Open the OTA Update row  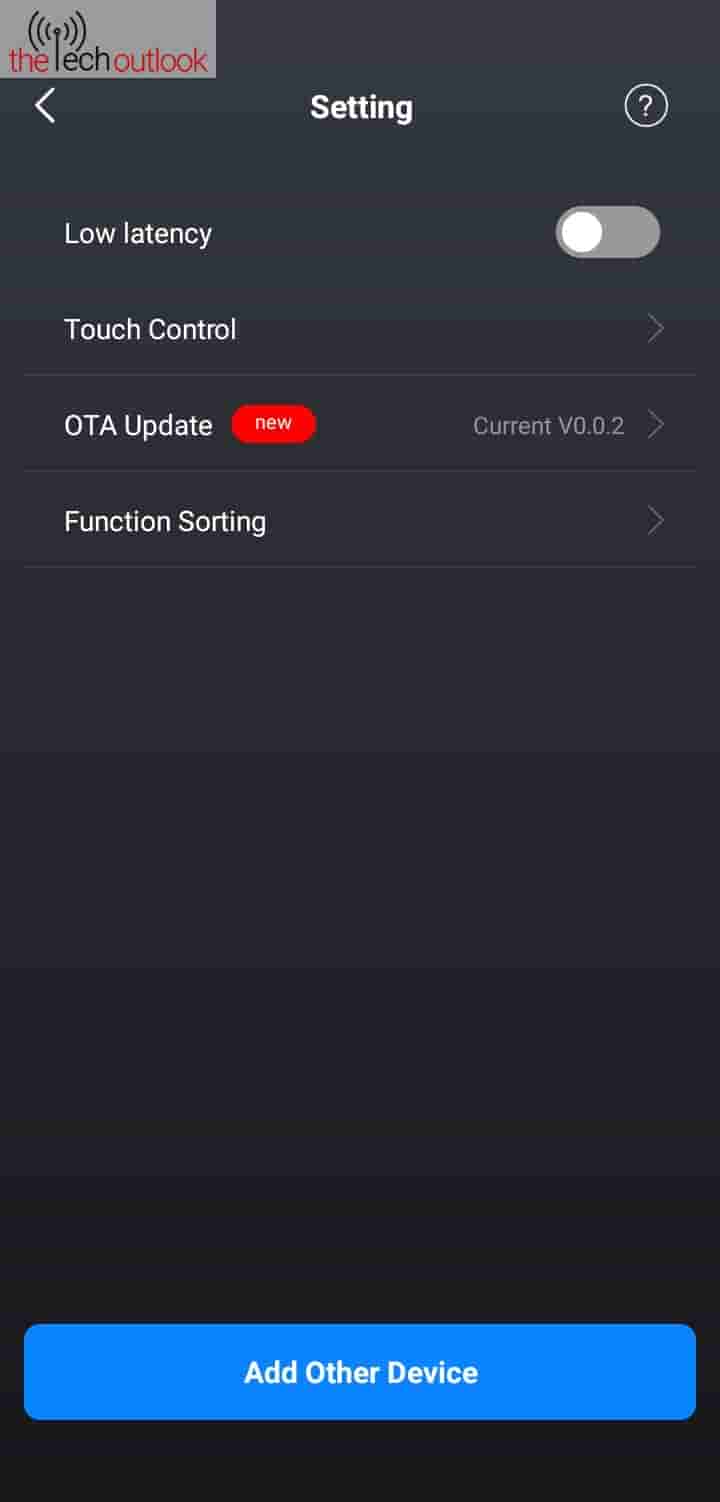pos(360,425)
